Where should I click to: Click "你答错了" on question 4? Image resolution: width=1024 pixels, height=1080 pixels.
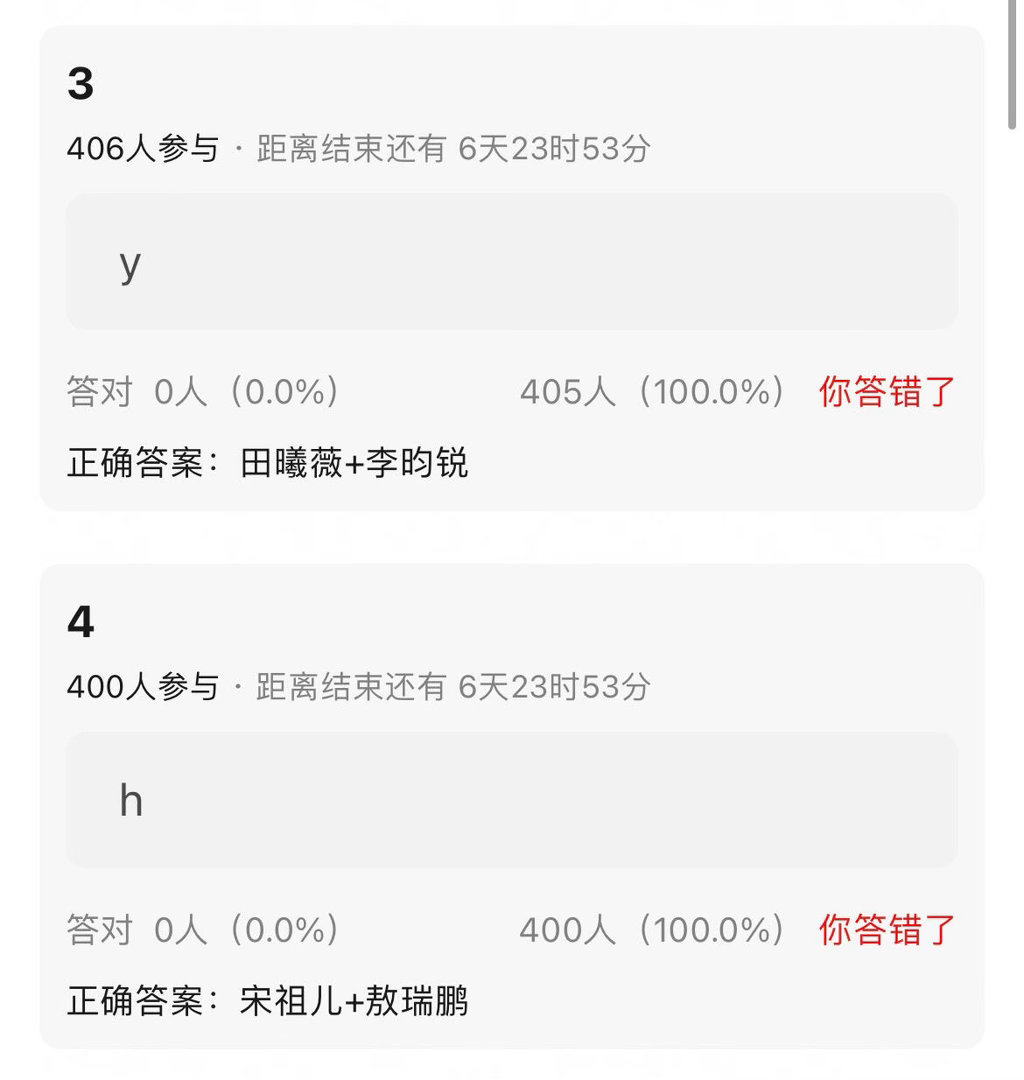886,930
